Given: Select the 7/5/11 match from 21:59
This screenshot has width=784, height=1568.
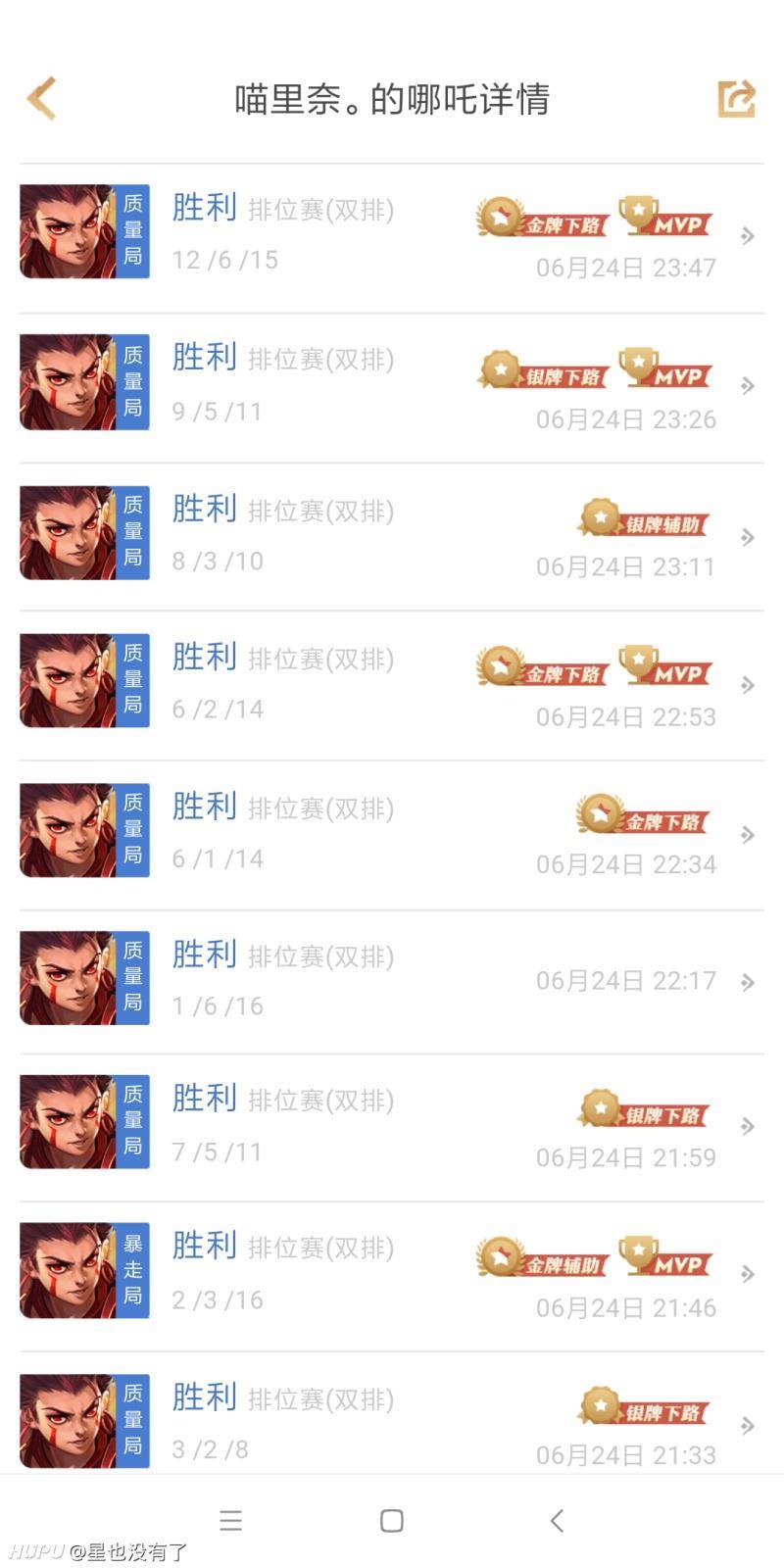Looking at the screenshot, I should 392,1124.
